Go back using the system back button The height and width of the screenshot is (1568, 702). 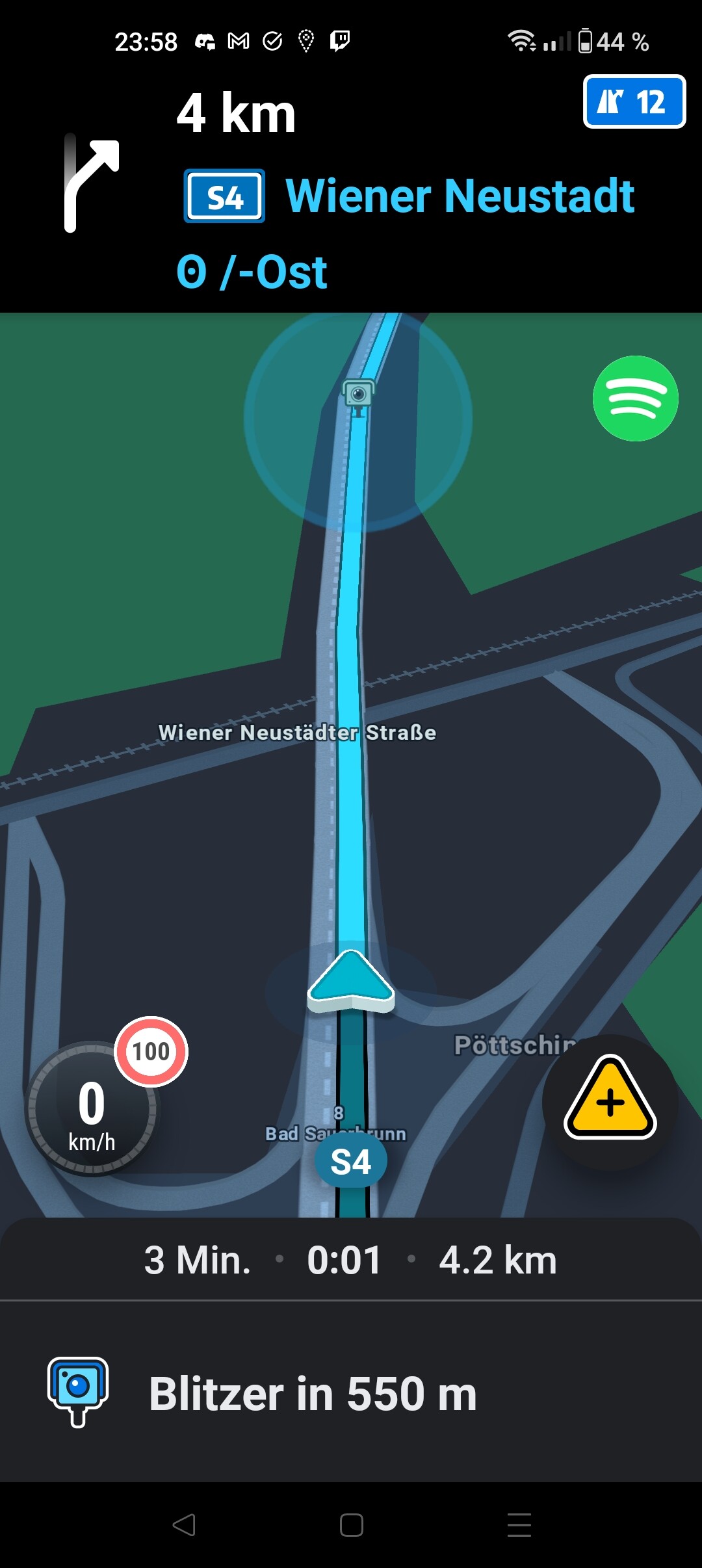coord(184,1524)
